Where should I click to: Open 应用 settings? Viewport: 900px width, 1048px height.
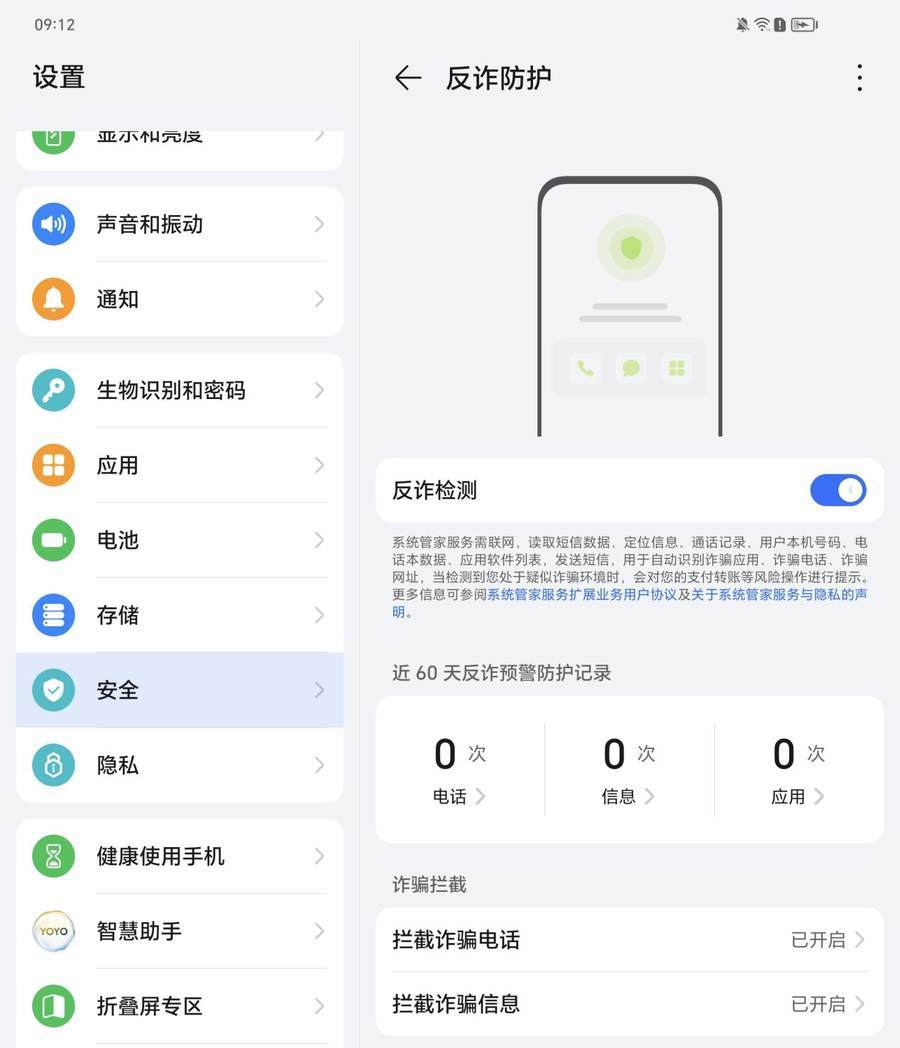pos(180,465)
